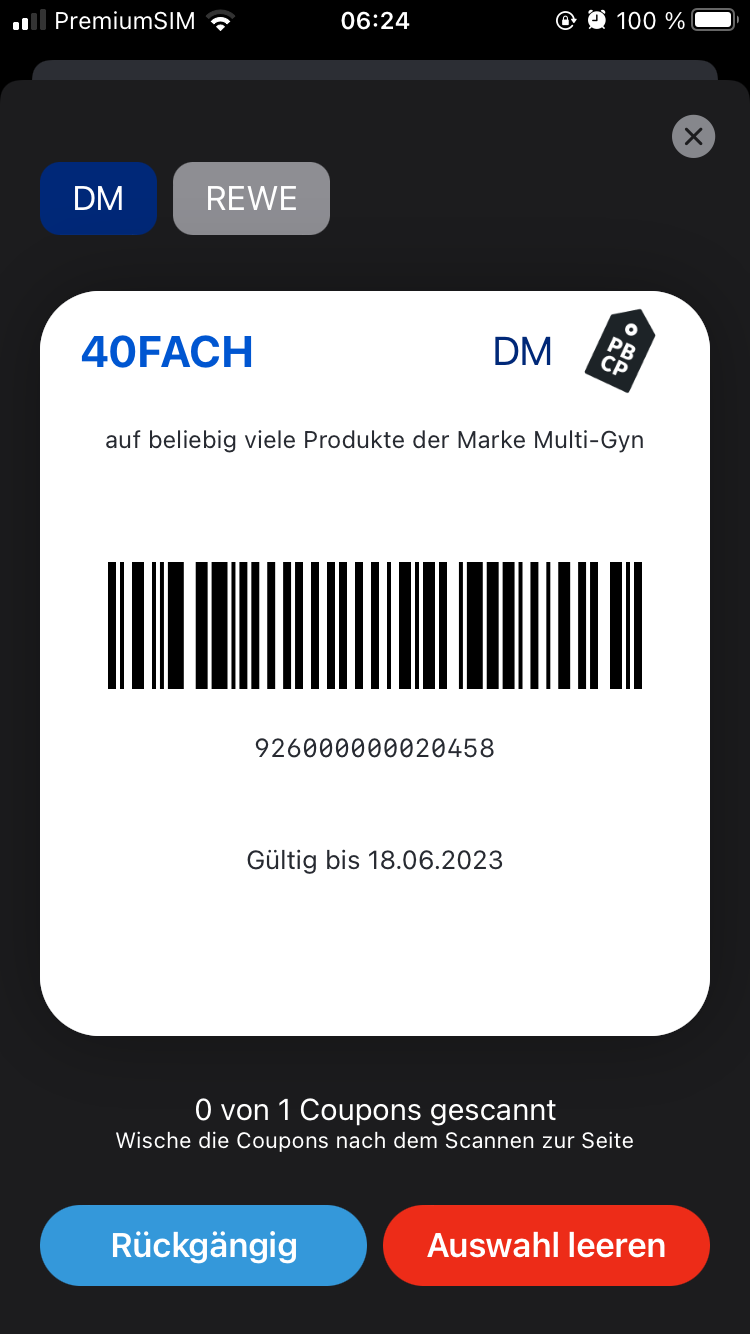The width and height of the screenshot is (750, 1334).
Task: Select the DM store chip
Action: tap(98, 198)
